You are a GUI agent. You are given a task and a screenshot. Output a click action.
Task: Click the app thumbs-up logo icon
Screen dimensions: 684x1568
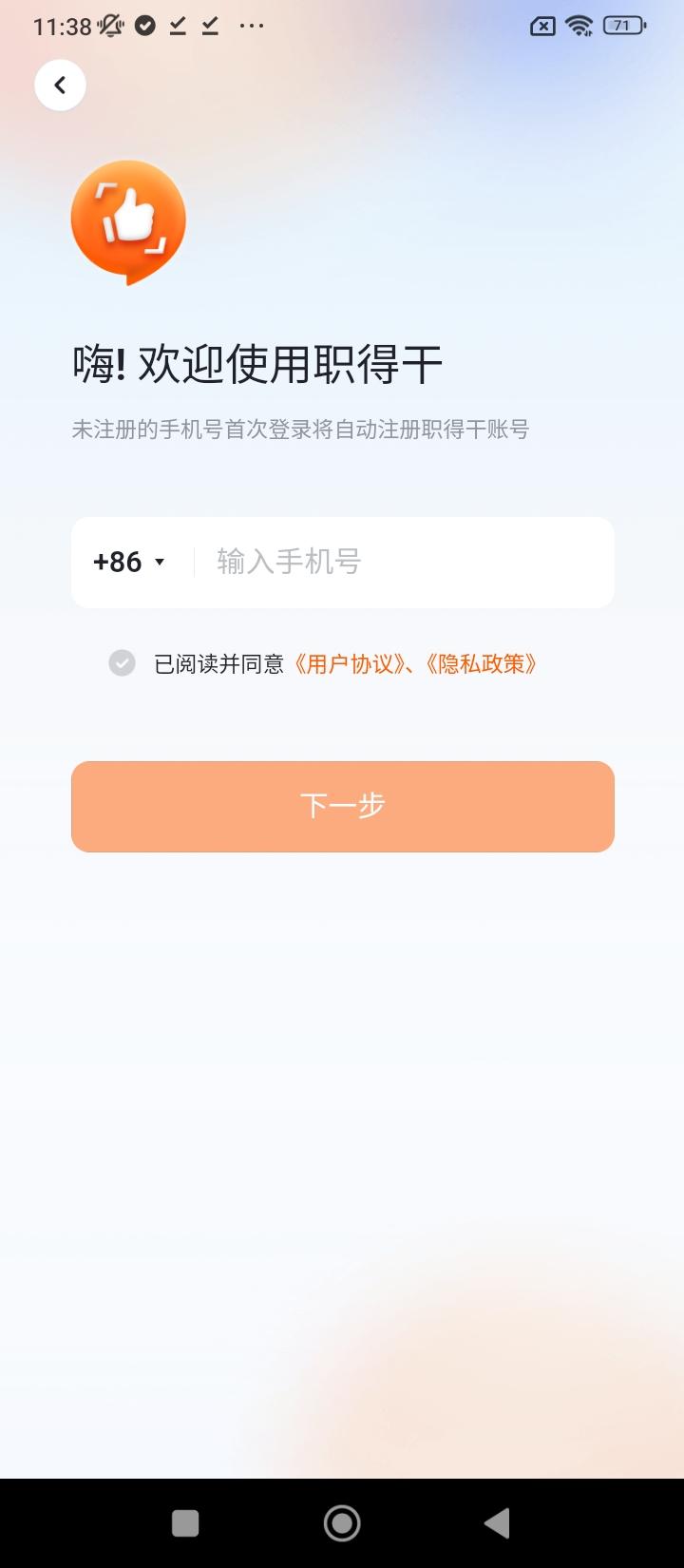[127, 221]
